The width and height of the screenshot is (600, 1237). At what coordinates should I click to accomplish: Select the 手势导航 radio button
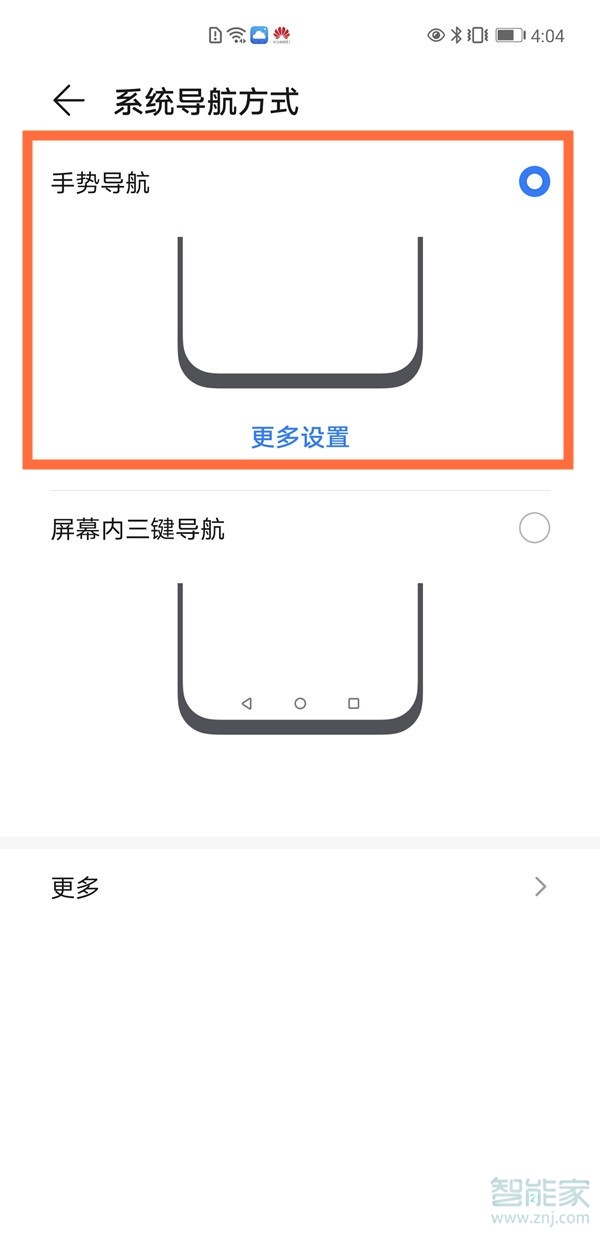pyautogui.click(x=534, y=182)
